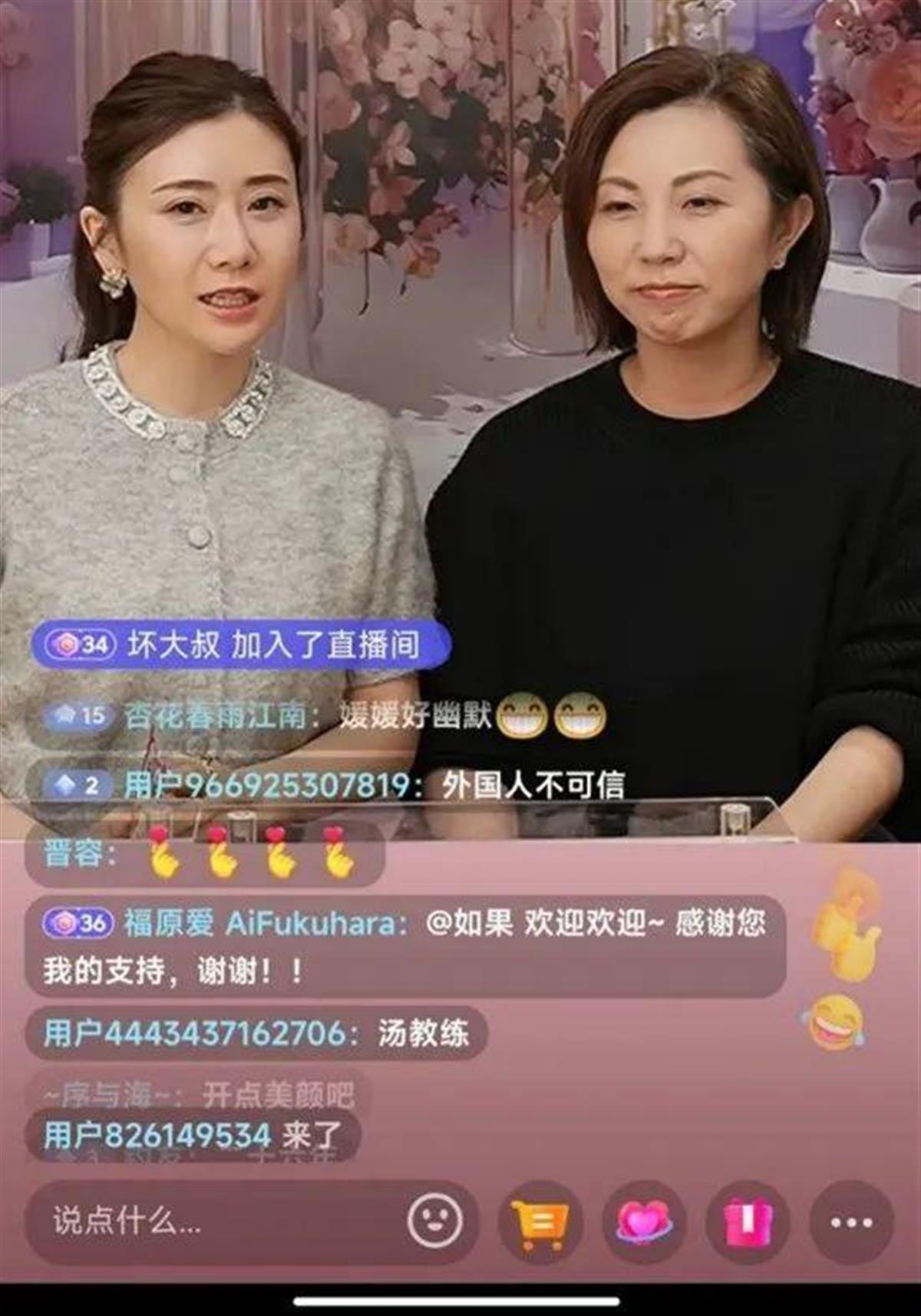Open the shopping cart
This screenshot has height=1316, width=921.
[541, 1222]
